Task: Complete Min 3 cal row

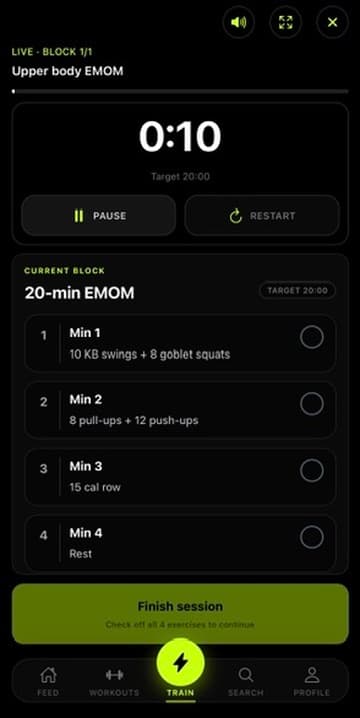Action: pyautogui.click(x=312, y=470)
